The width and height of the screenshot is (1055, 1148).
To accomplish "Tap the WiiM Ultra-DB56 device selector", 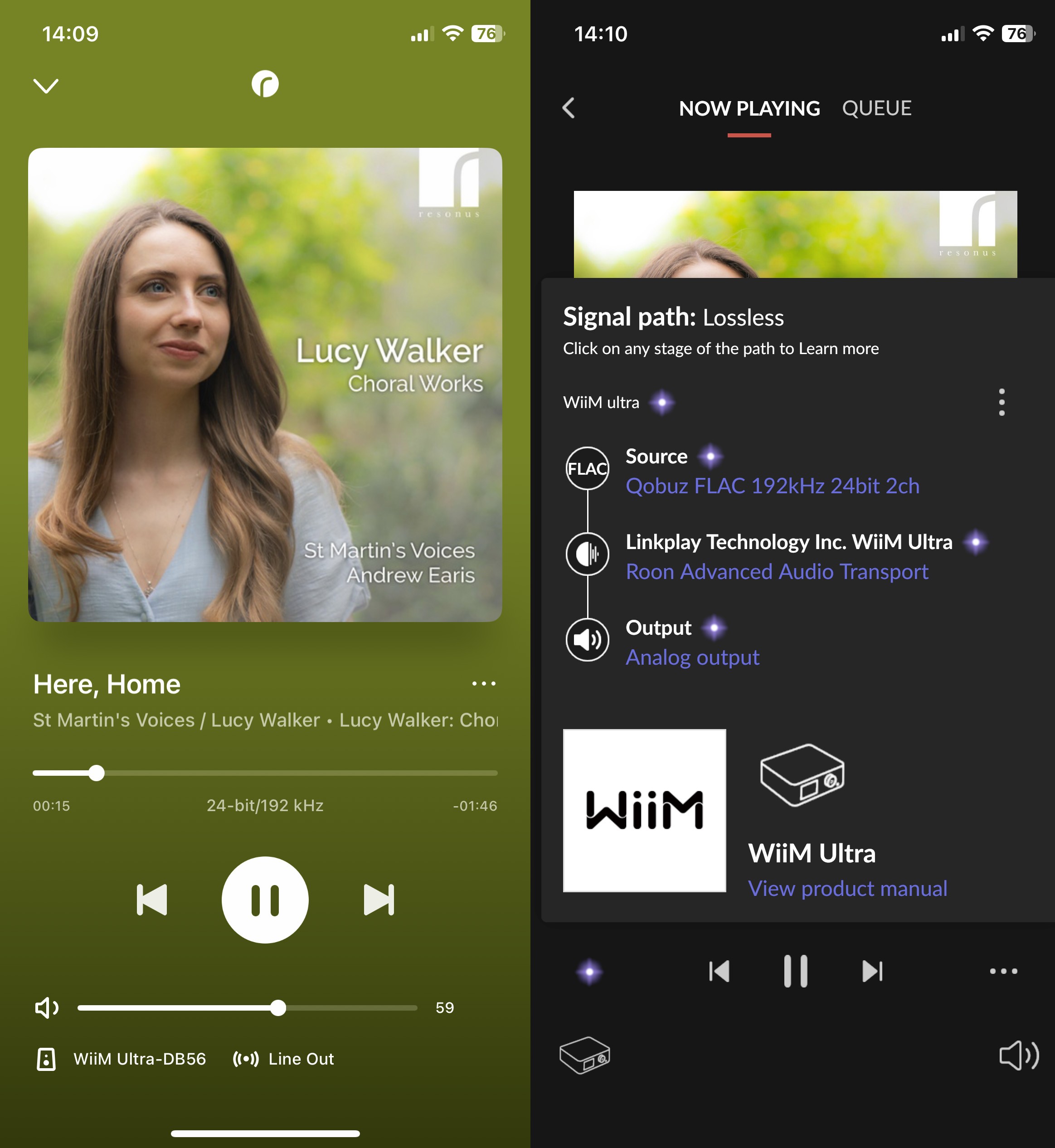I will [x=122, y=1059].
